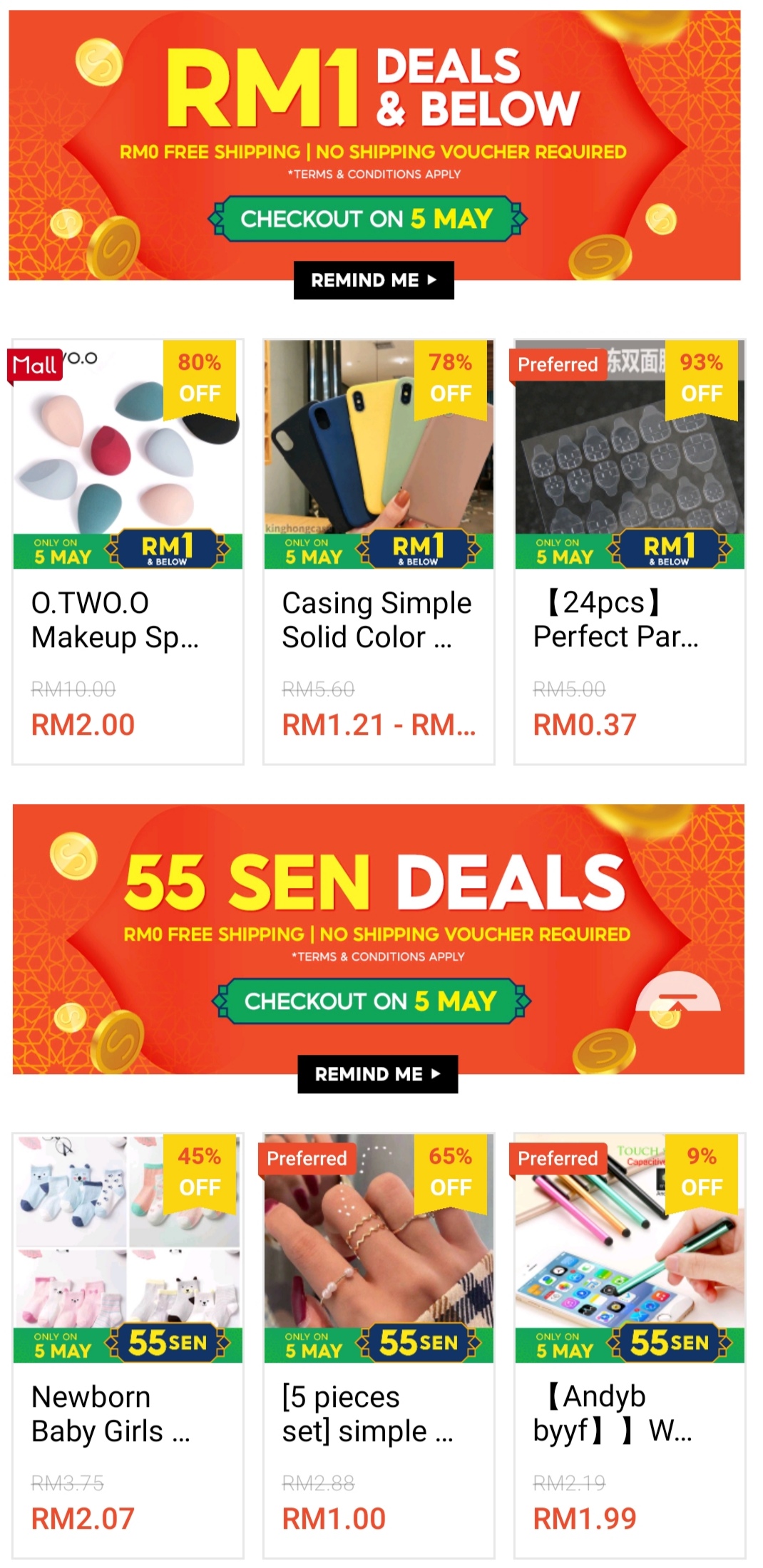Open the 5 pieces set simple rings item

pos(379,1345)
